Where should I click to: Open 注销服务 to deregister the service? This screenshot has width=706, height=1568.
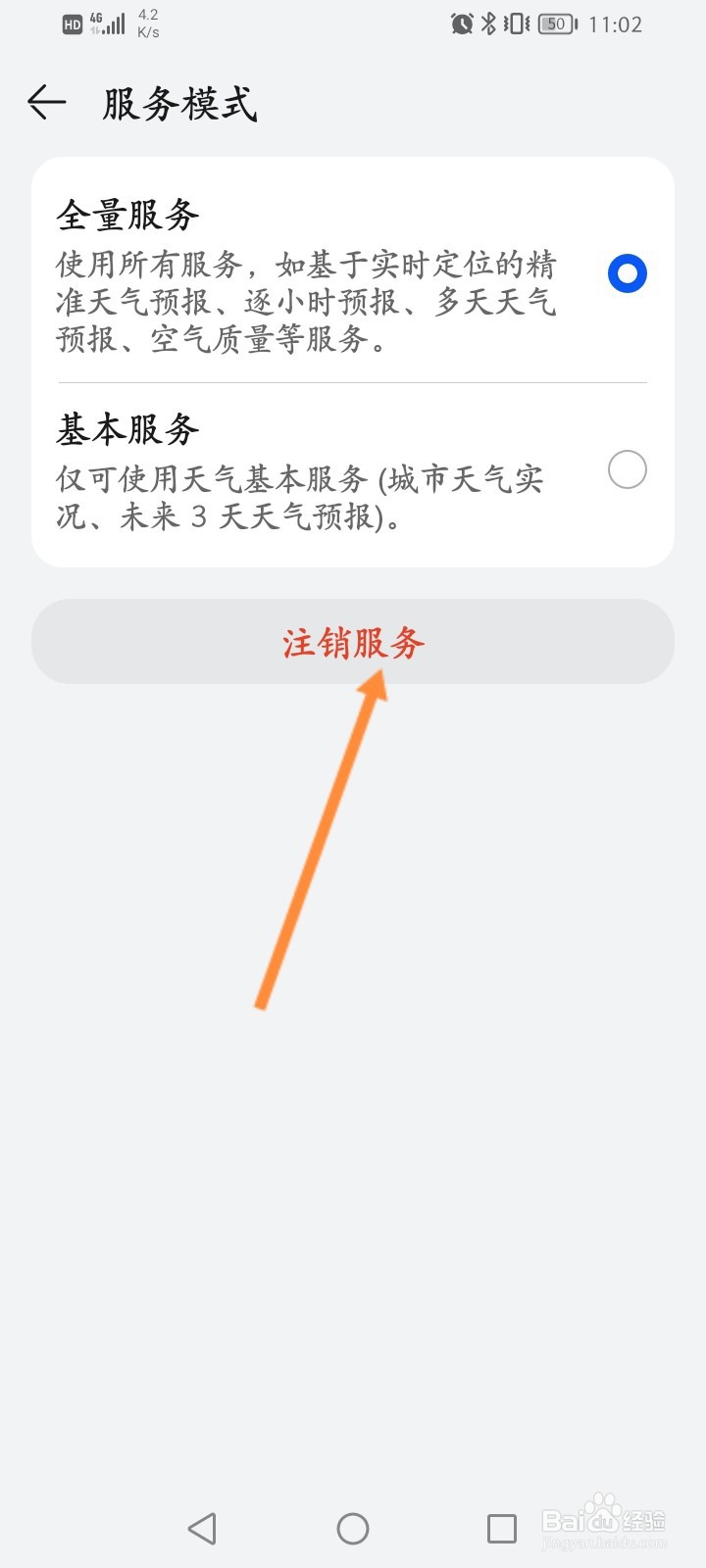(x=352, y=642)
